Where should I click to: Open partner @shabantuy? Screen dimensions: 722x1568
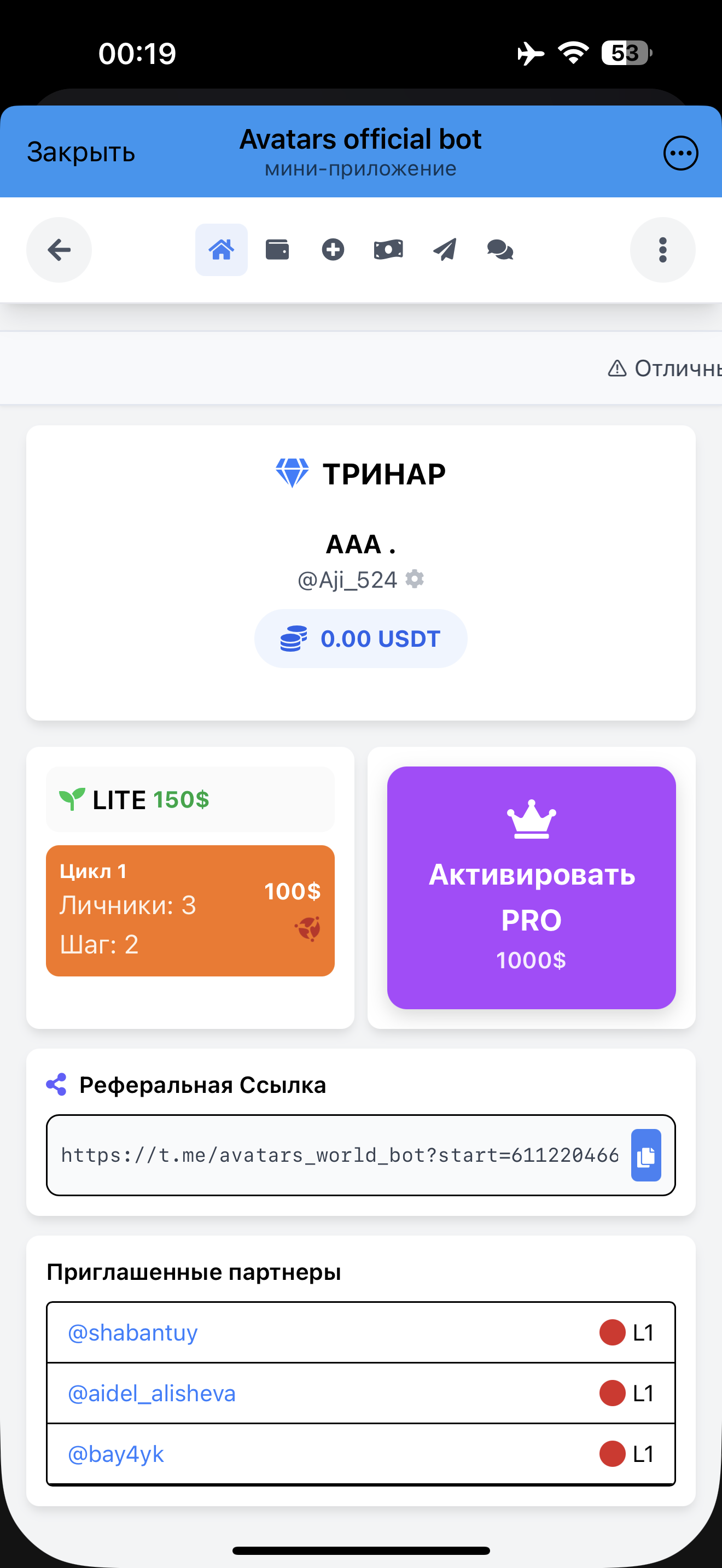click(x=133, y=1332)
